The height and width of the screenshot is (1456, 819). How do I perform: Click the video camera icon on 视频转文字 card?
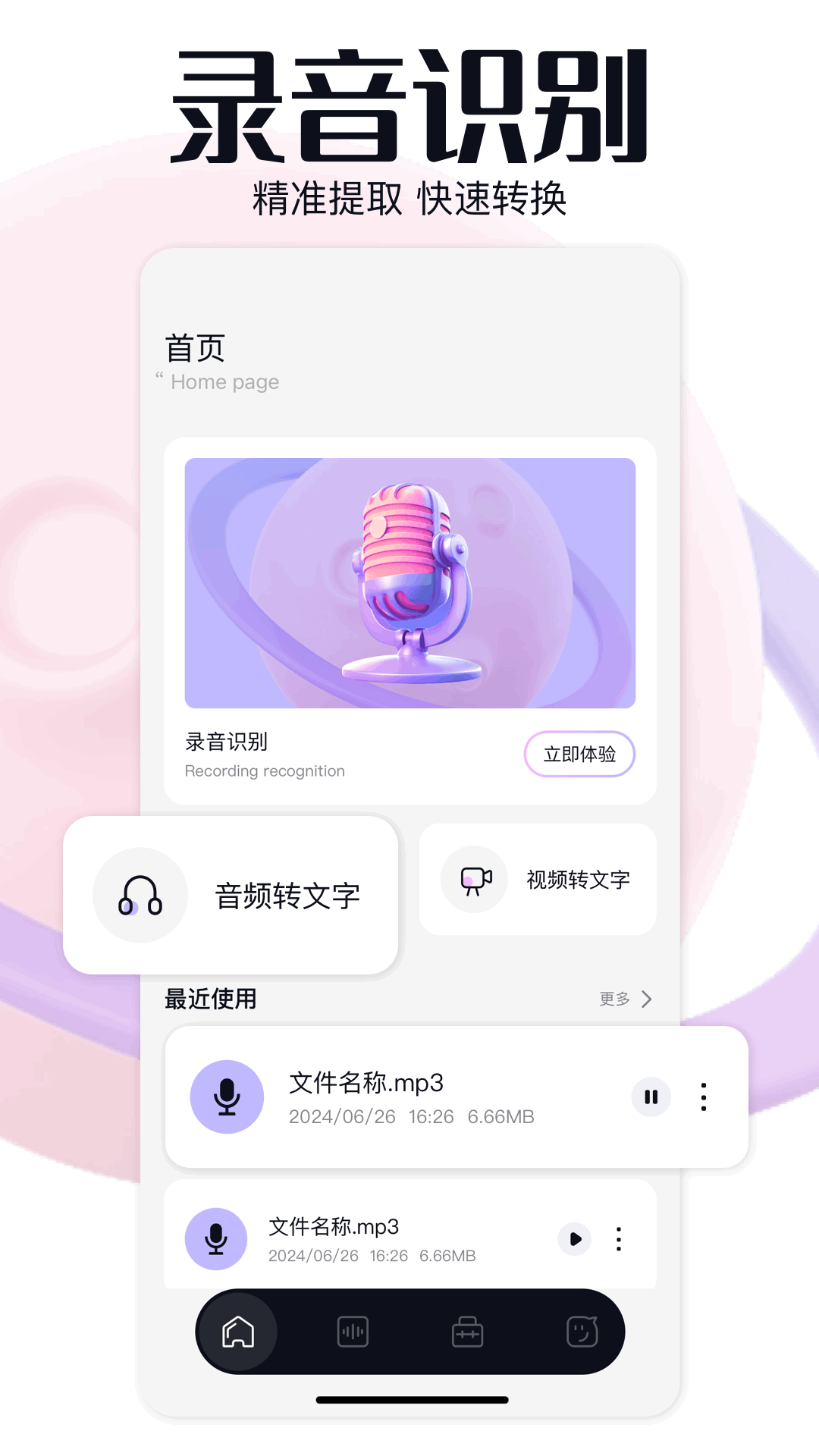(474, 878)
